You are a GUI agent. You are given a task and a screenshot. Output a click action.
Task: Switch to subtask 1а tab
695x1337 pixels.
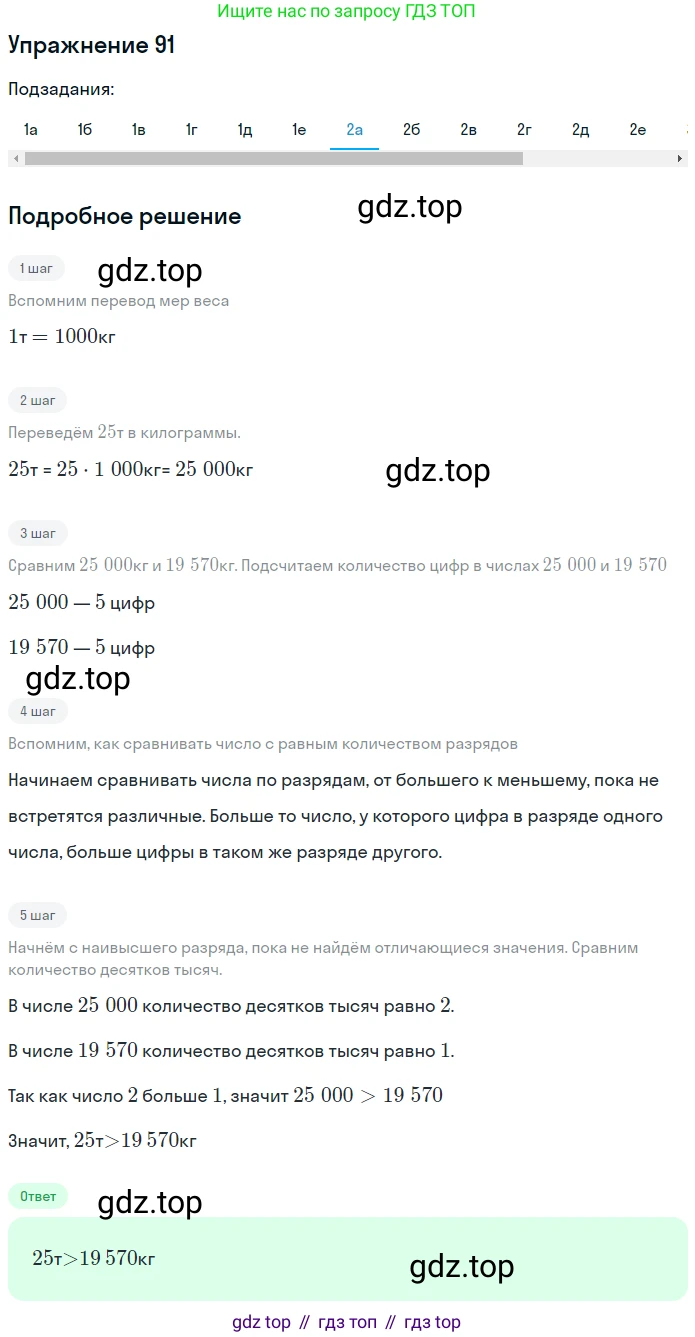(x=31, y=130)
